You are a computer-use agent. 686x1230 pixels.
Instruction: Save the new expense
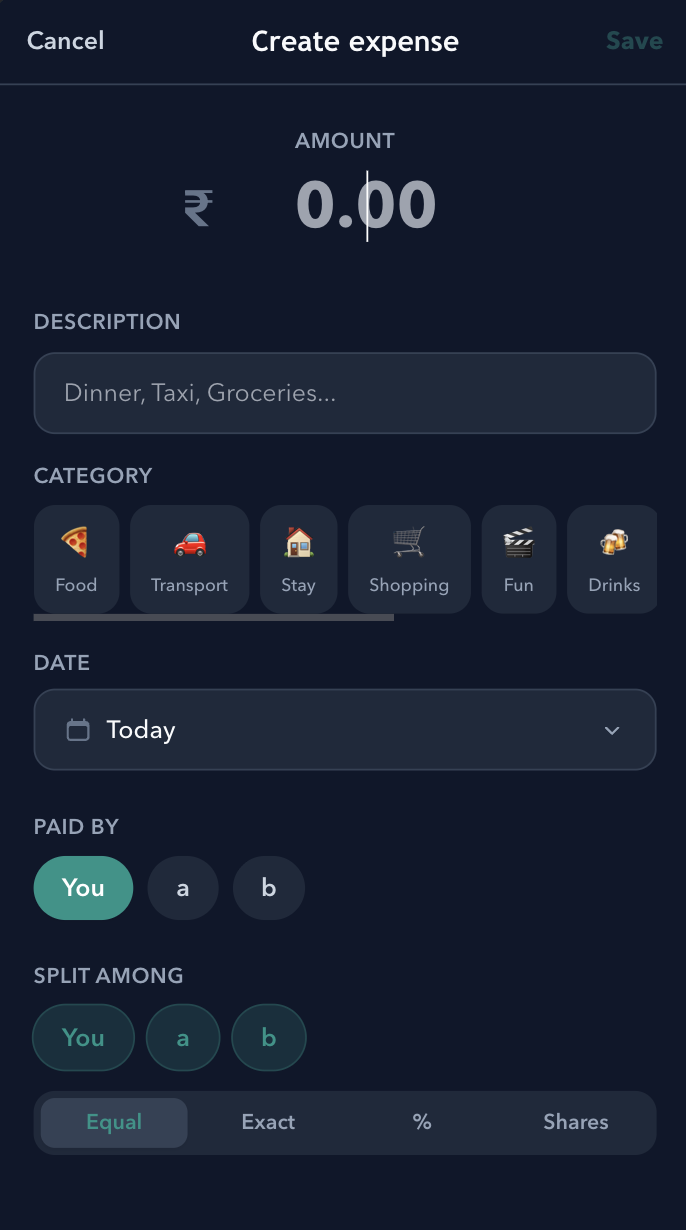pos(634,41)
